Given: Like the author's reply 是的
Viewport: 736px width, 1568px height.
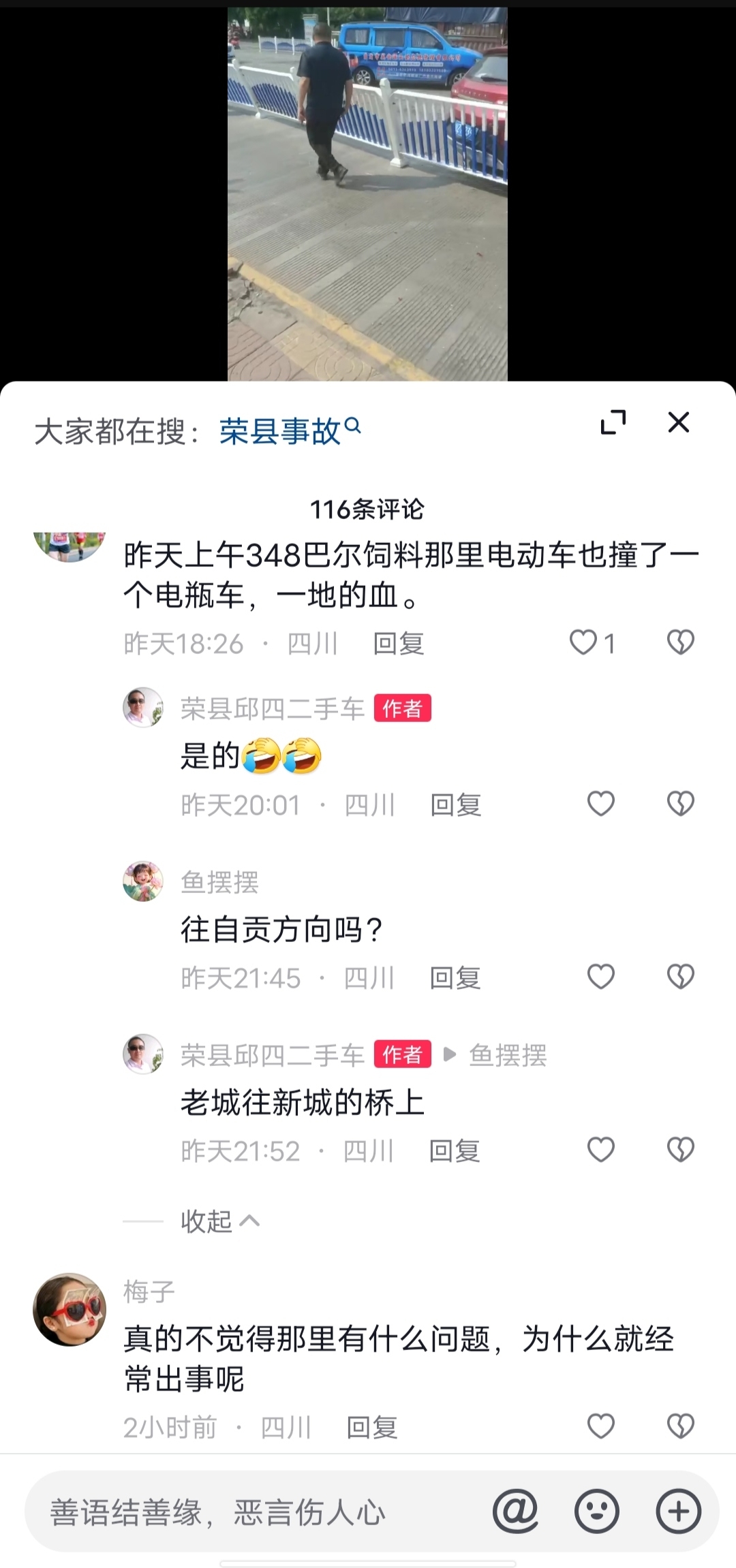Looking at the screenshot, I should point(600,804).
